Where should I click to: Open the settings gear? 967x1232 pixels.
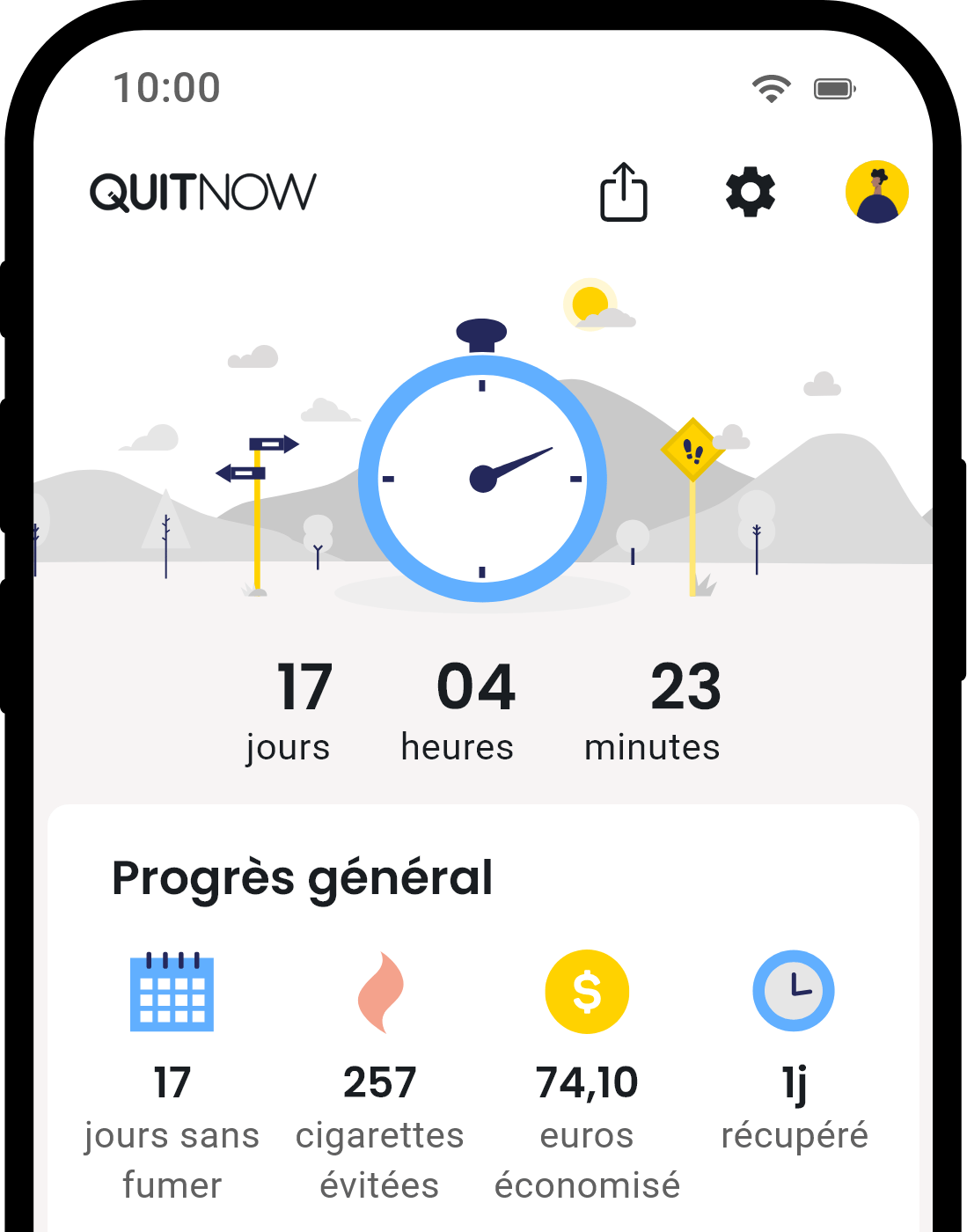point(750,192)
